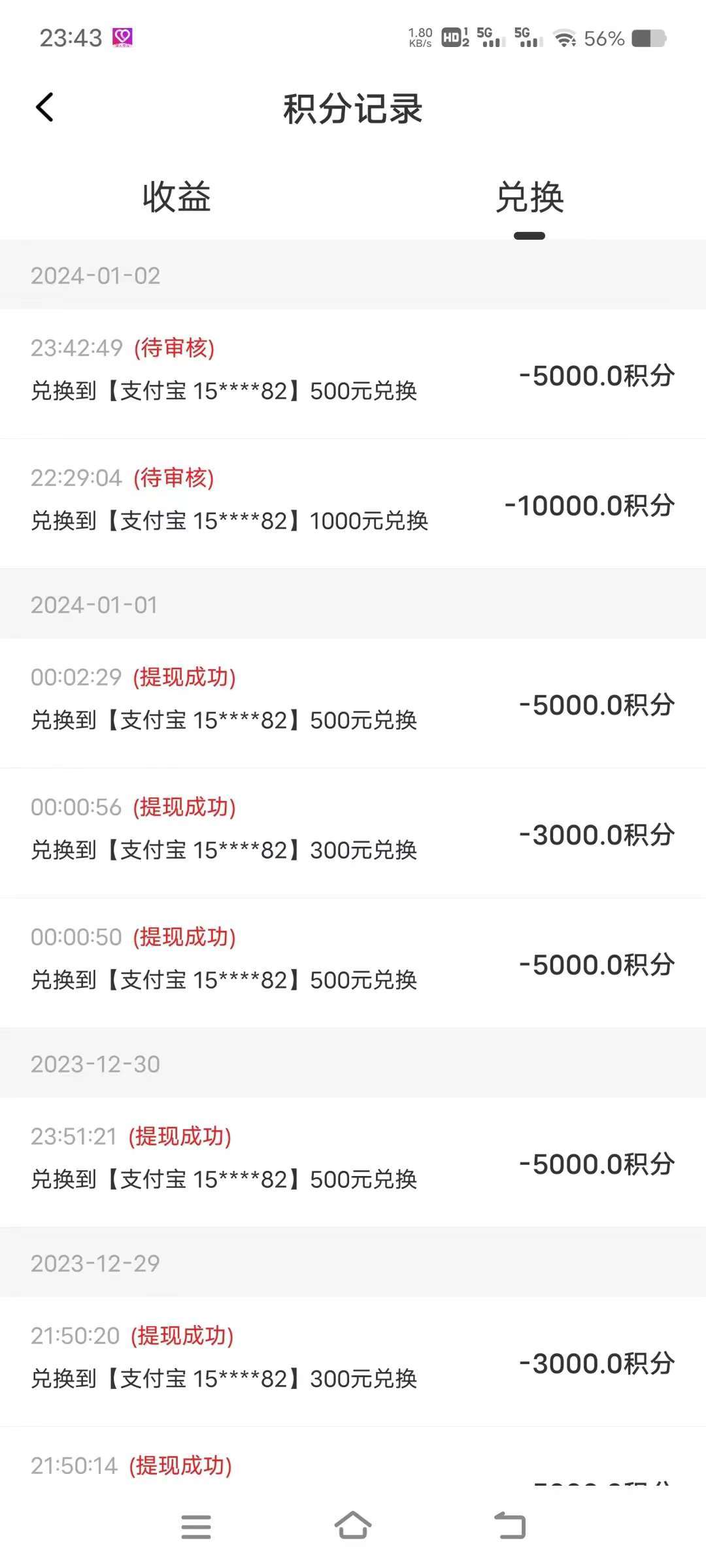Screen dimensions: 706x1568
Task: Select the 兑换 tab
Action: [529, 197]
